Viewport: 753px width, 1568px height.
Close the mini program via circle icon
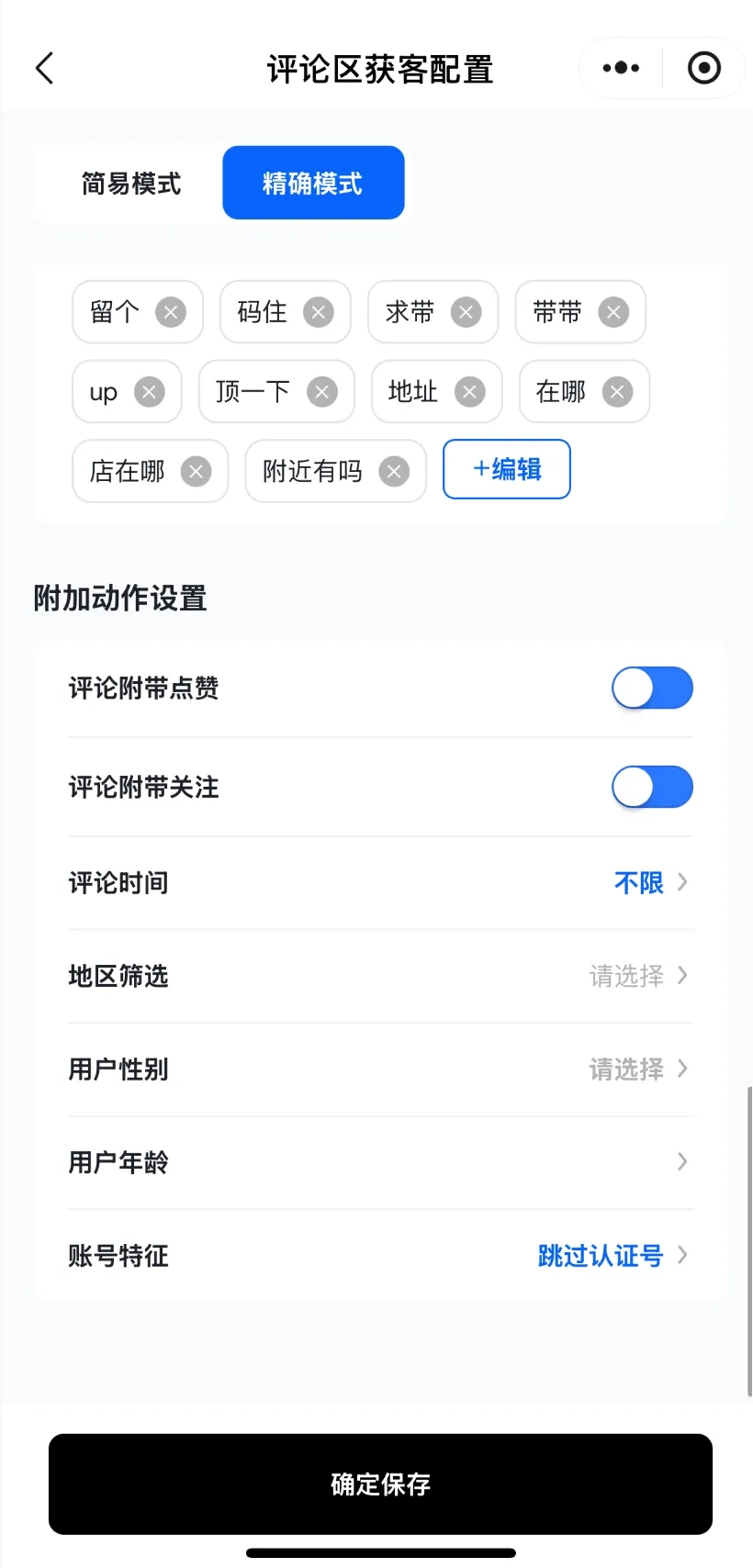[704, 68]
